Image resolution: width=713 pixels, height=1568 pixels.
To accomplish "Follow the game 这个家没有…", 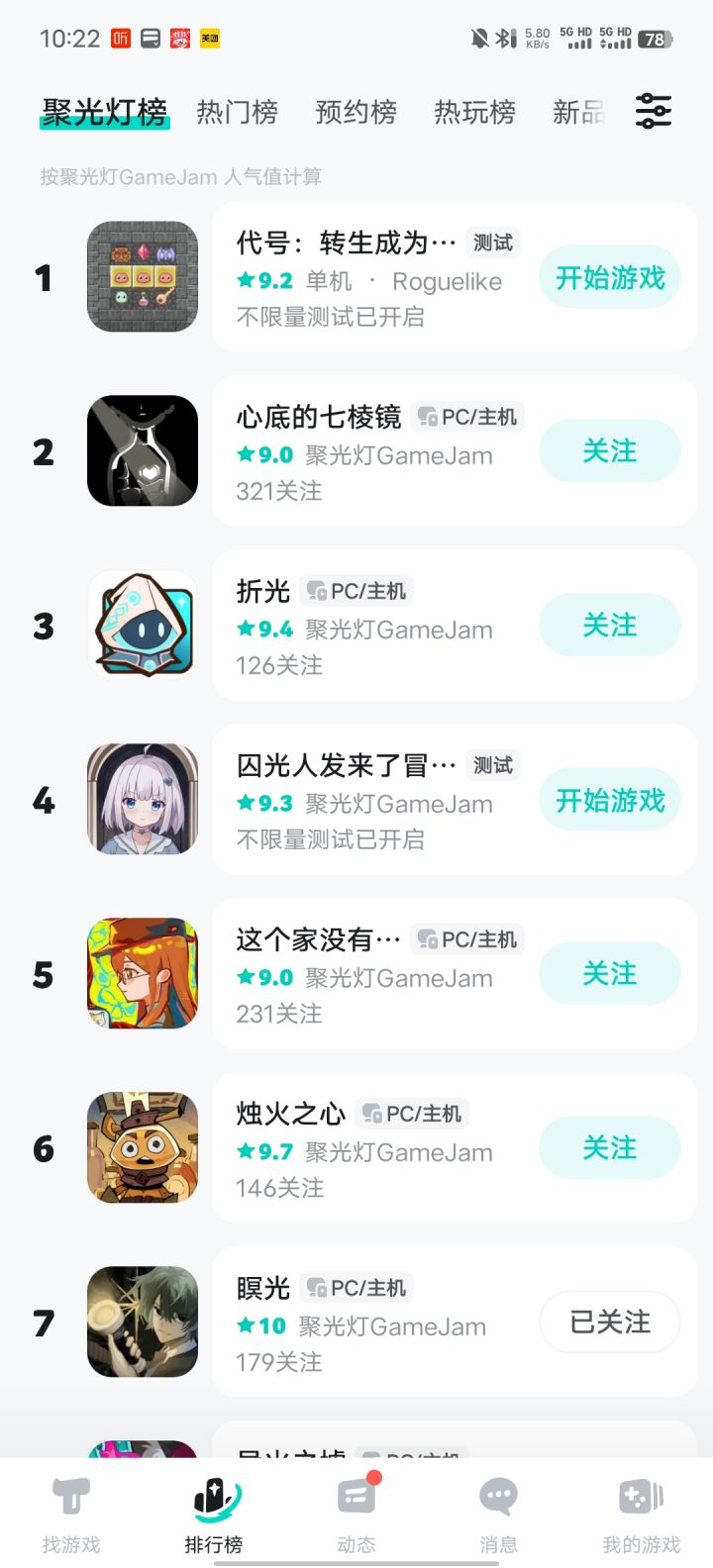I will pyautogui.click(x=610, y=974).
